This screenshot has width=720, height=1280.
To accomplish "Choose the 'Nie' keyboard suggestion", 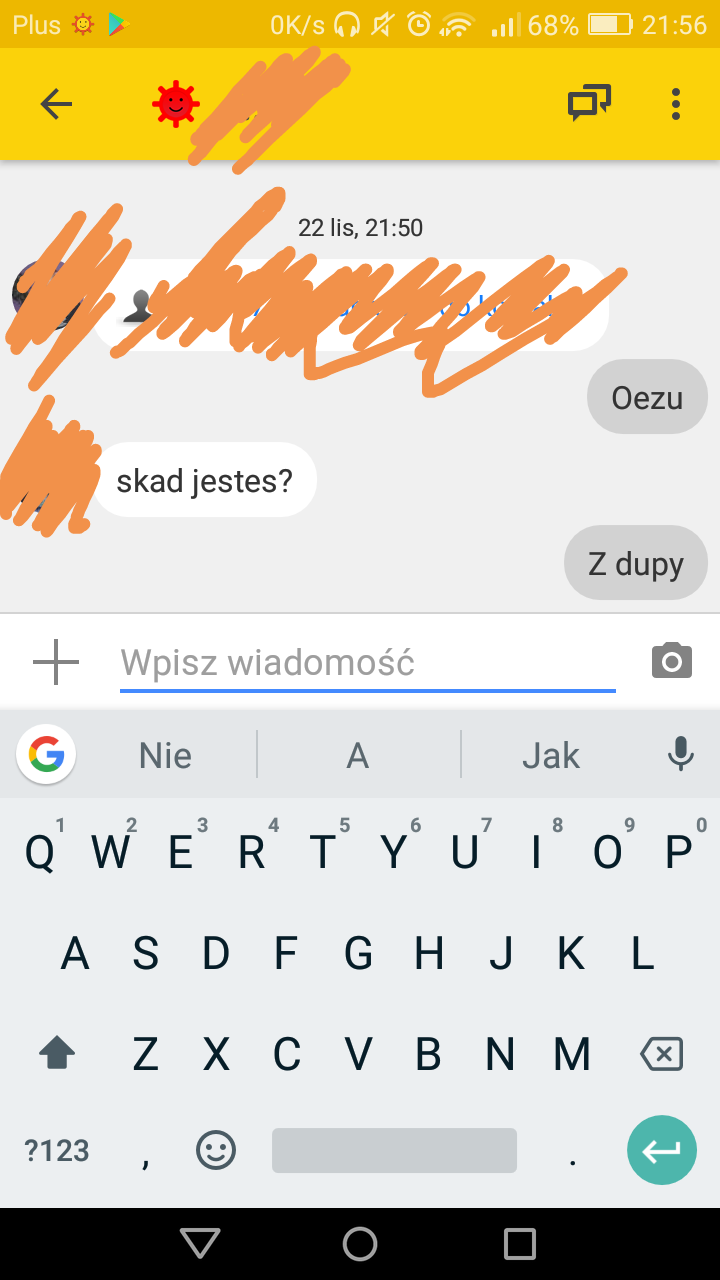I will pyautogui.click(x=165, y=755).
